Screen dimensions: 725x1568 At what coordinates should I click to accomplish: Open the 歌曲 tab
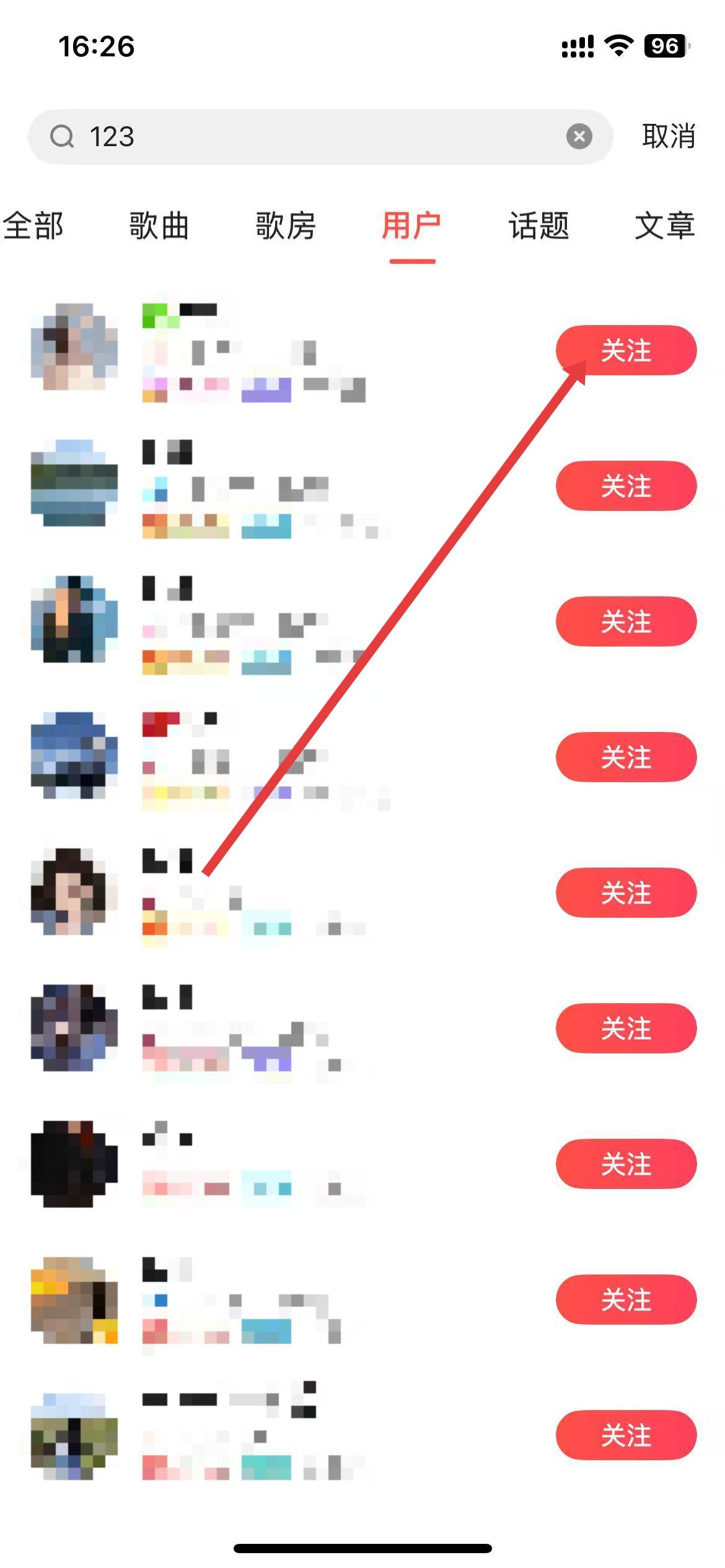(159, 225)
